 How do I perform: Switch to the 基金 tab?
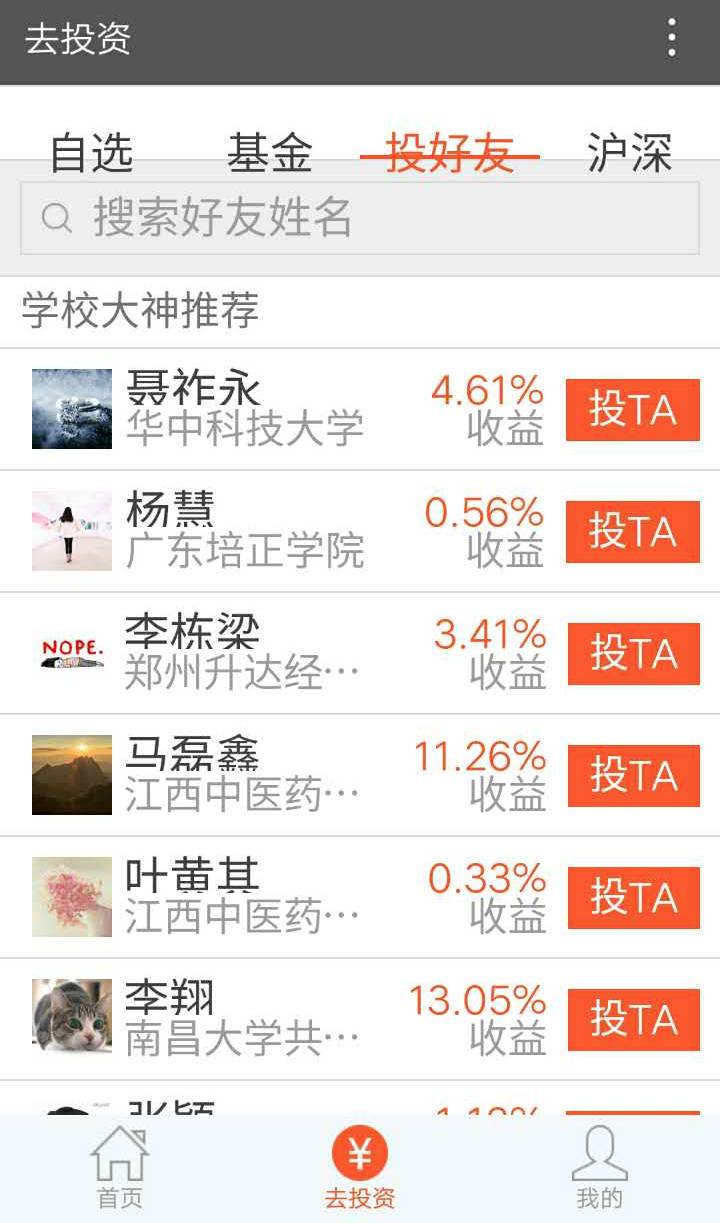(x=270, y=152)
